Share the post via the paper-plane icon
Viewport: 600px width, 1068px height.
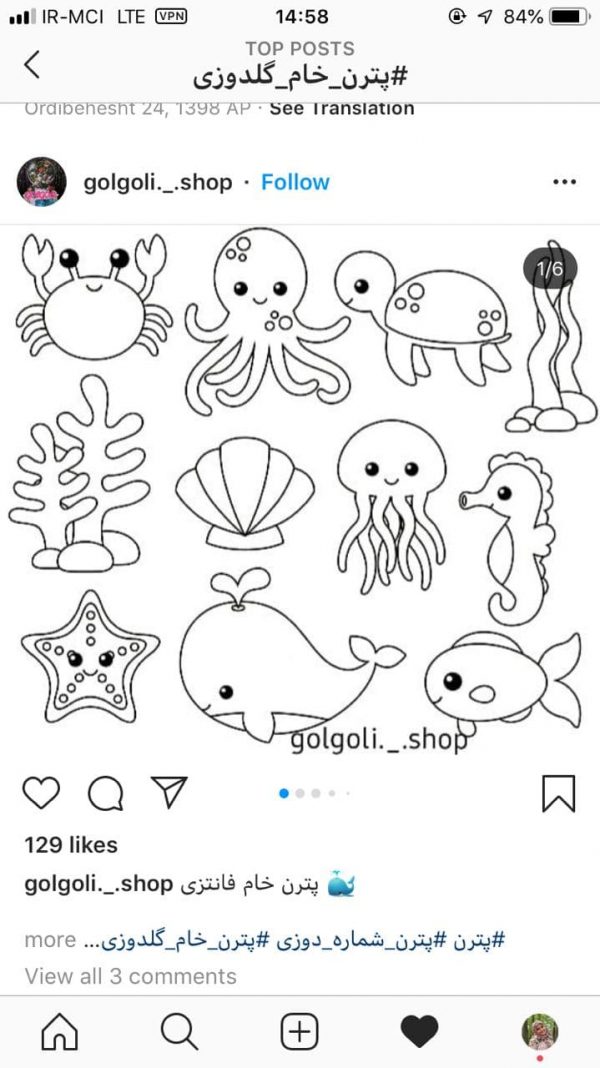tap(169, 792)
